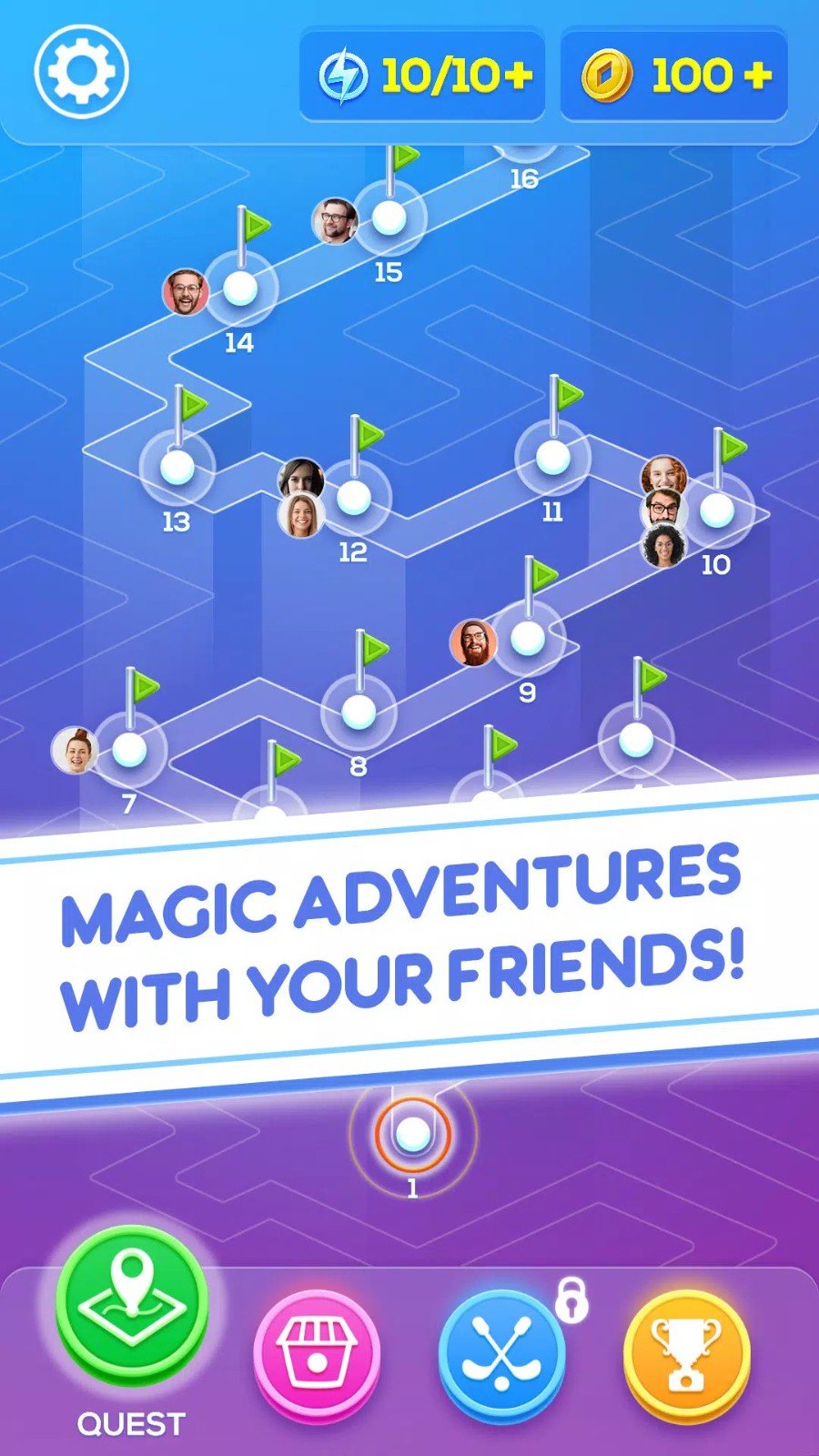
Task: Open the pink shop button
Action: pyautogui.click(x=316, y=1353)
